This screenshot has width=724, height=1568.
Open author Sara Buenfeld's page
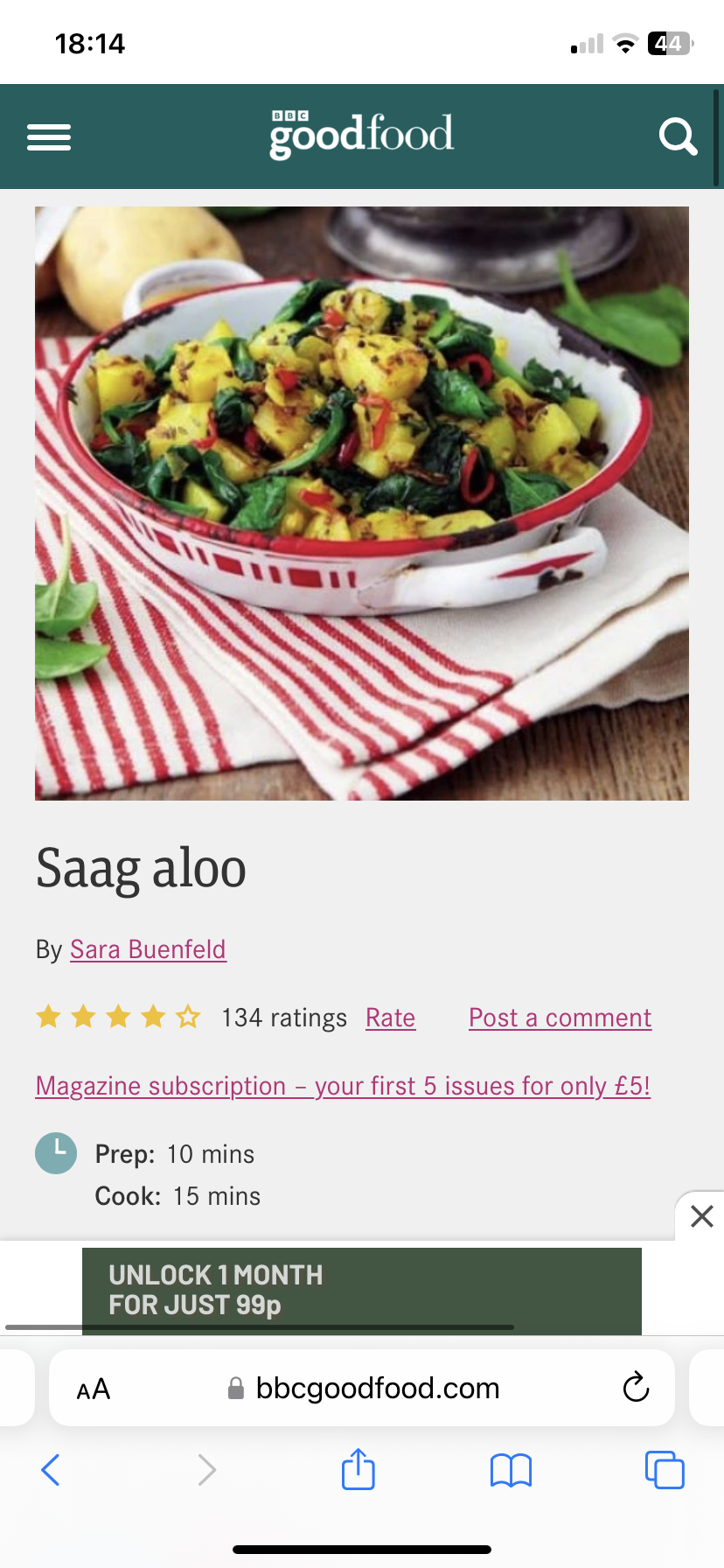tap(148, 949)
